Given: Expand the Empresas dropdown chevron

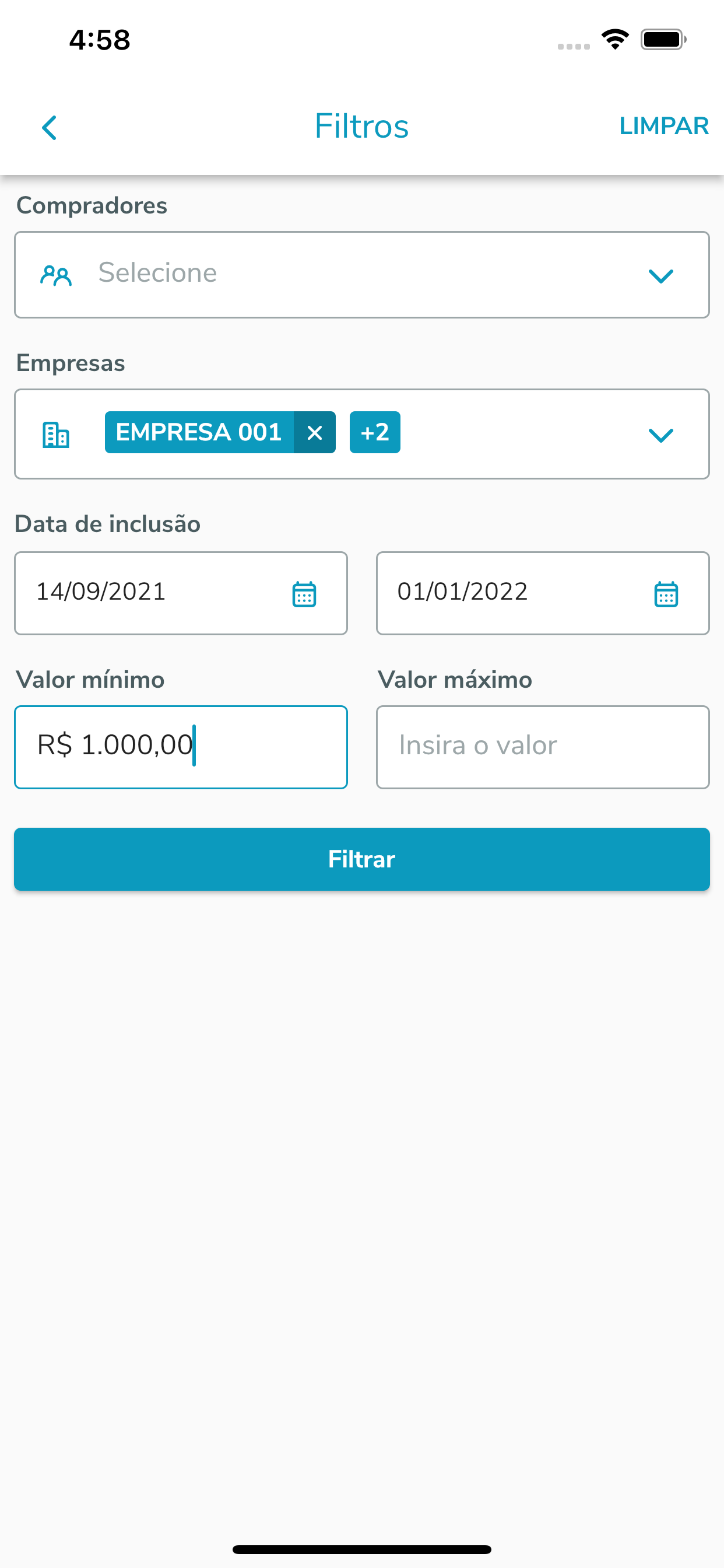Looking at the screenshot, I should pos(660,435).
